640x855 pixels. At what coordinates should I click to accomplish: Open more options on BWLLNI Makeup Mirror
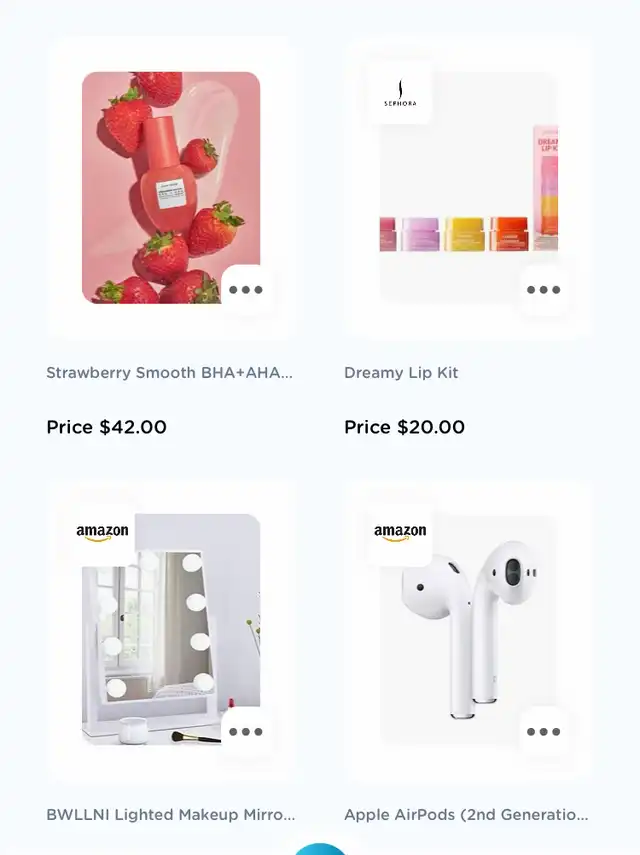(x=246, y=732)
